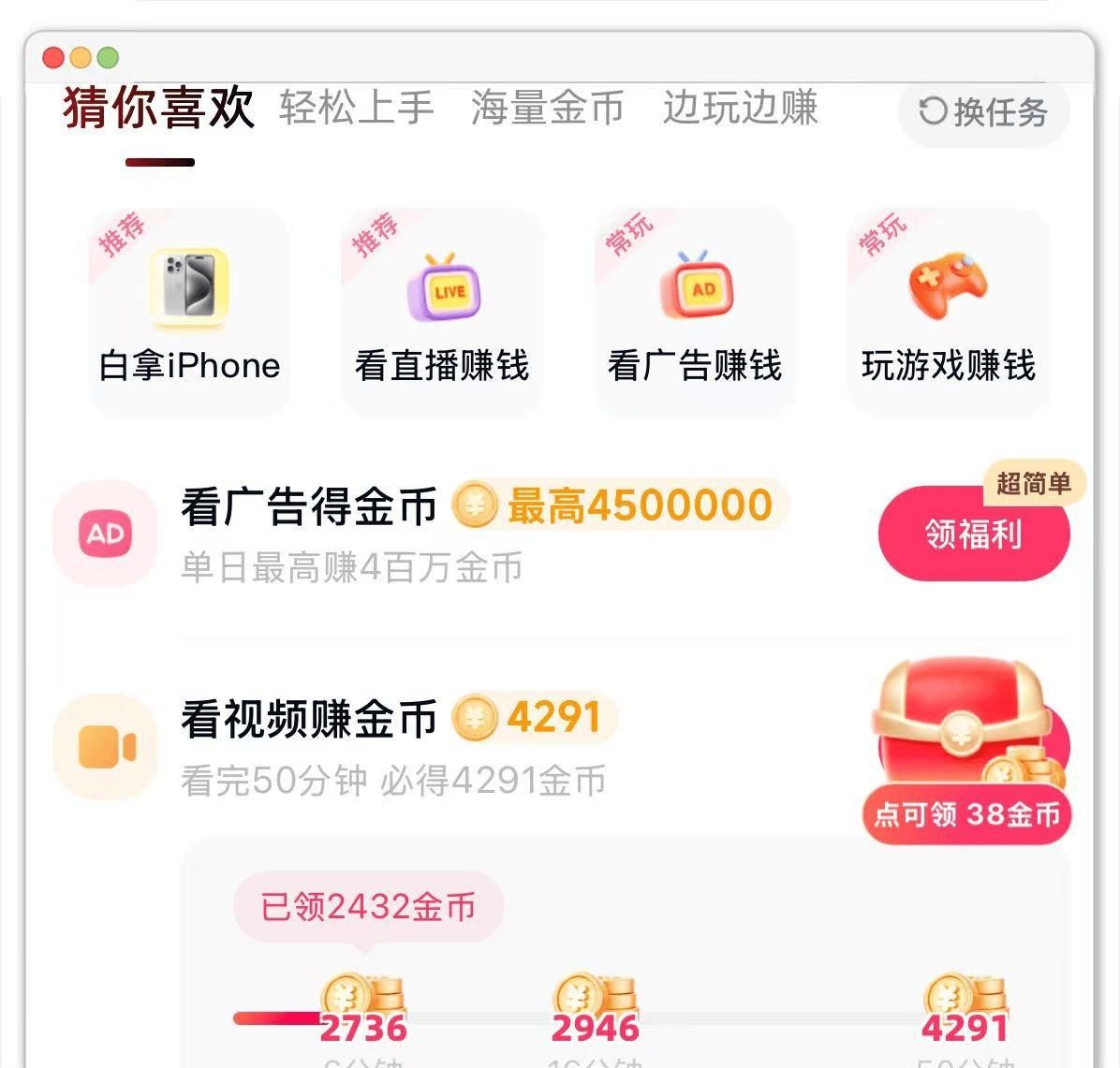Screen dimensions: 1120x1068
Task: Open 看直播赚钱 live task
Action: [x=442, y=312]
